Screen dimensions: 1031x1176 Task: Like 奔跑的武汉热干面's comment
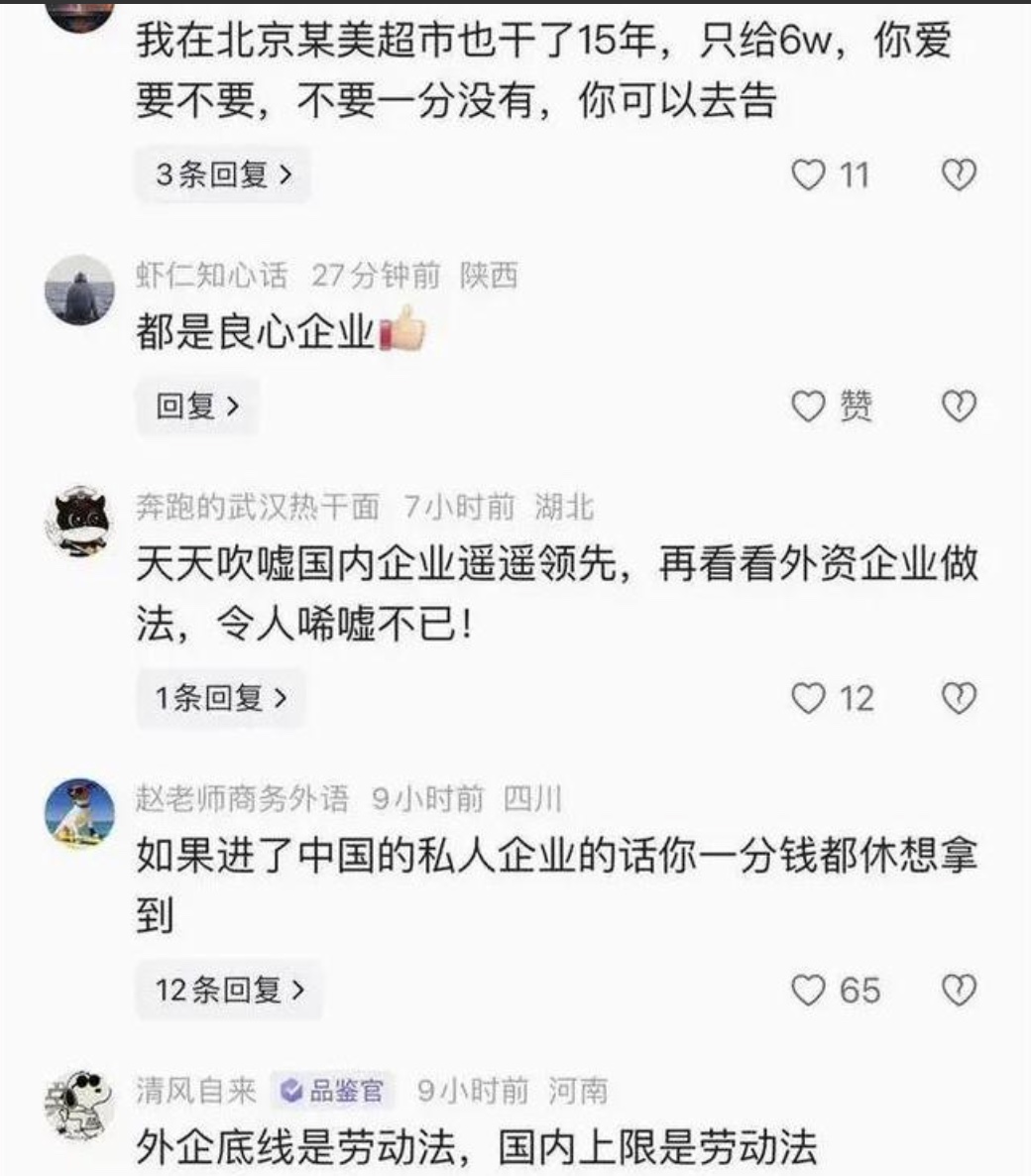pyautogui.click(x=809, y=699)
